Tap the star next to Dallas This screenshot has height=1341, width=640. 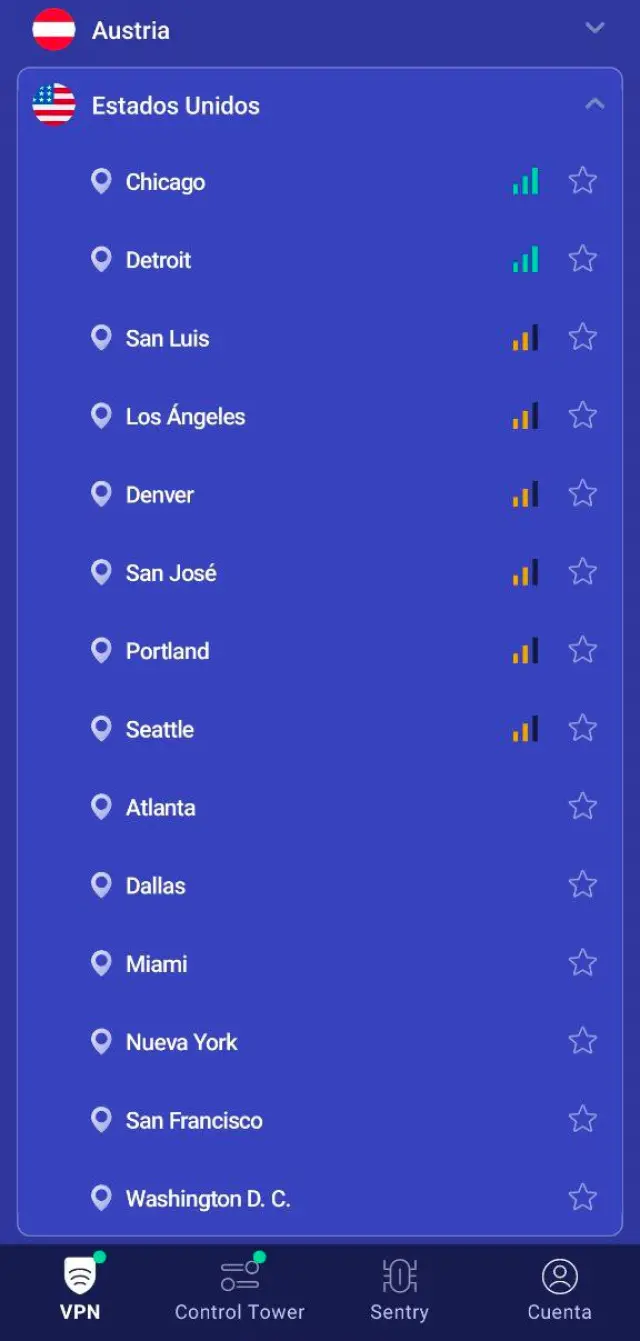(582, 885)
